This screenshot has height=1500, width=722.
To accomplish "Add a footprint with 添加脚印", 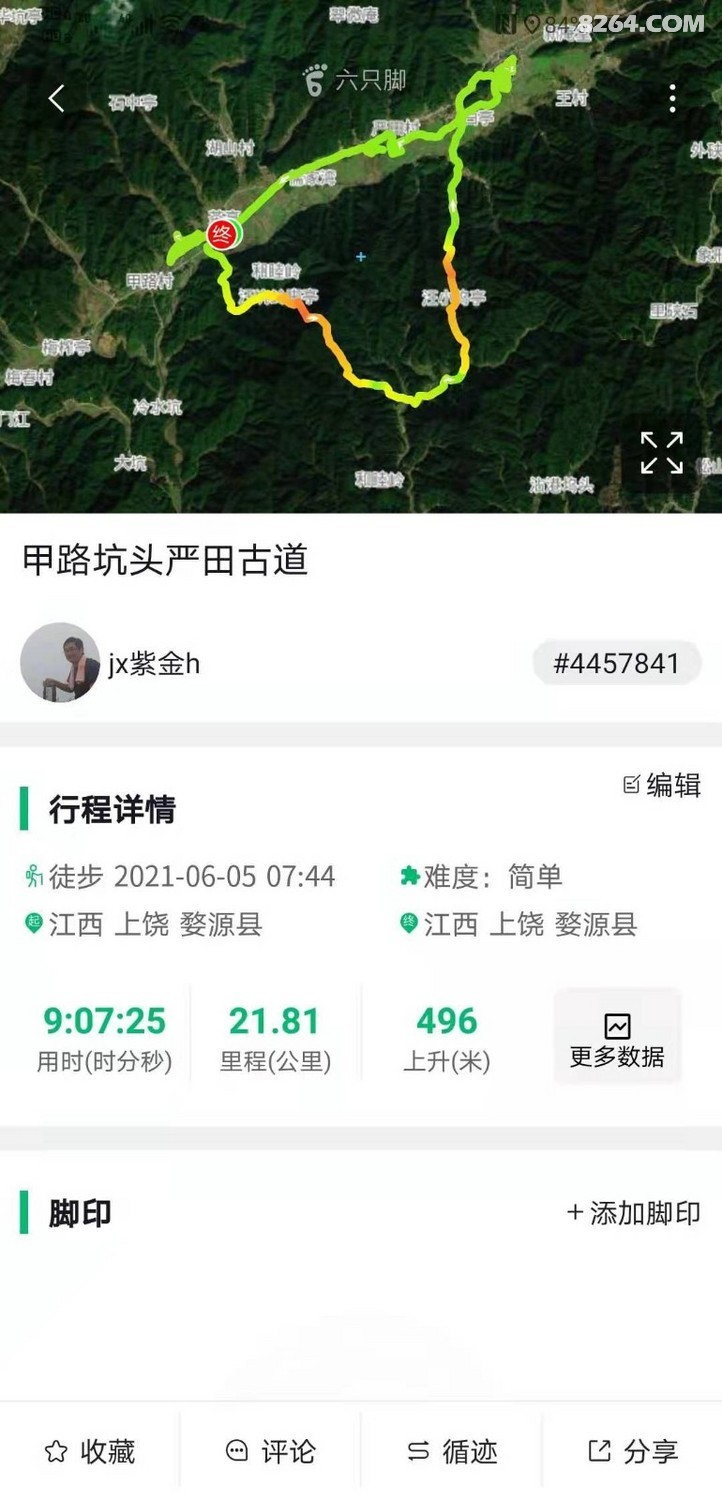I will click(x=633, y=1213).
